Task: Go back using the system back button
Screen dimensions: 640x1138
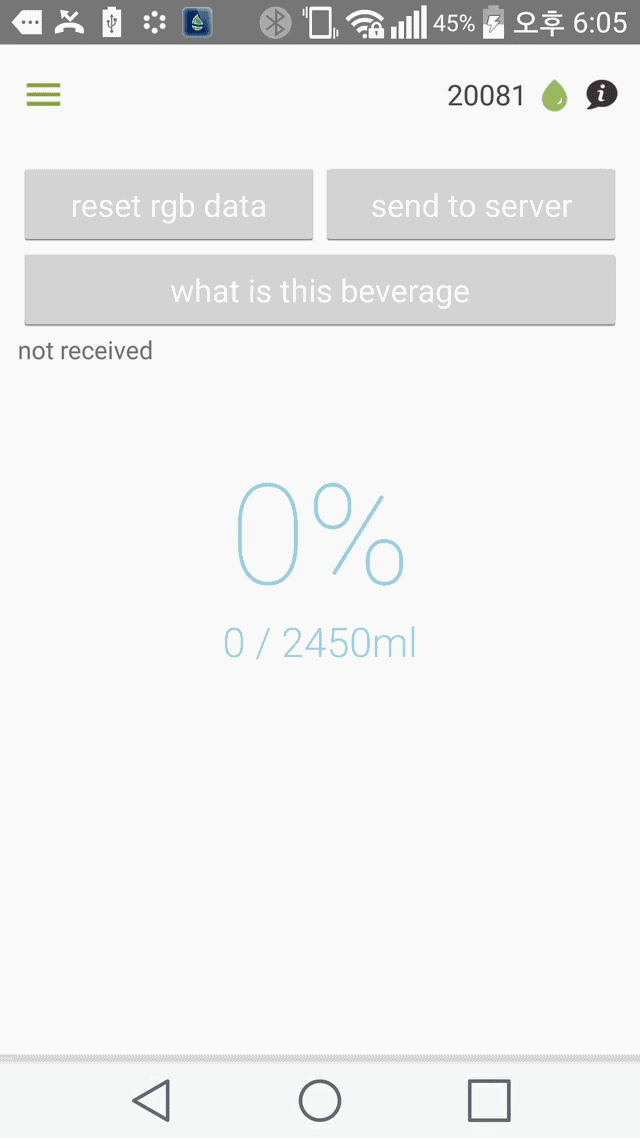Action: tap(151, 1100)
